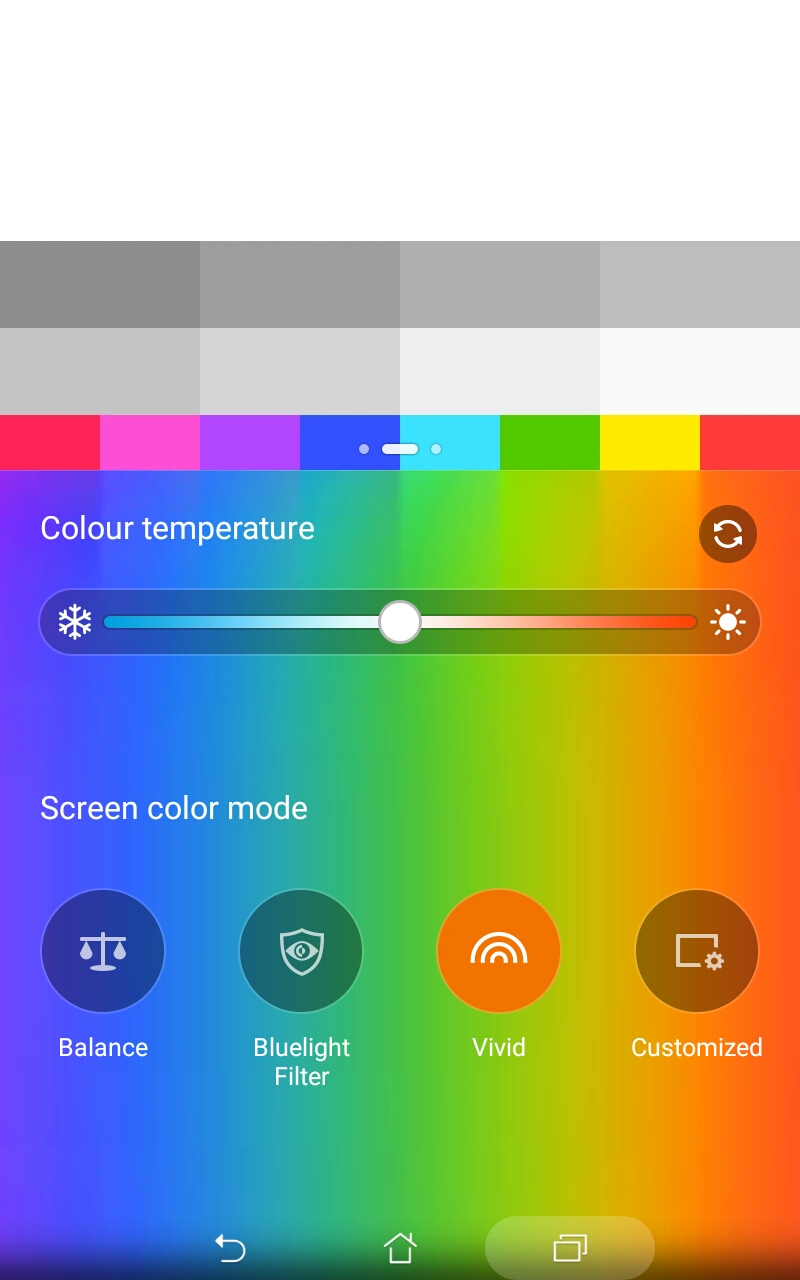Go back with the navigation back button
Viewport: 800px width, 1280px height.
[x=230, y=1248]
